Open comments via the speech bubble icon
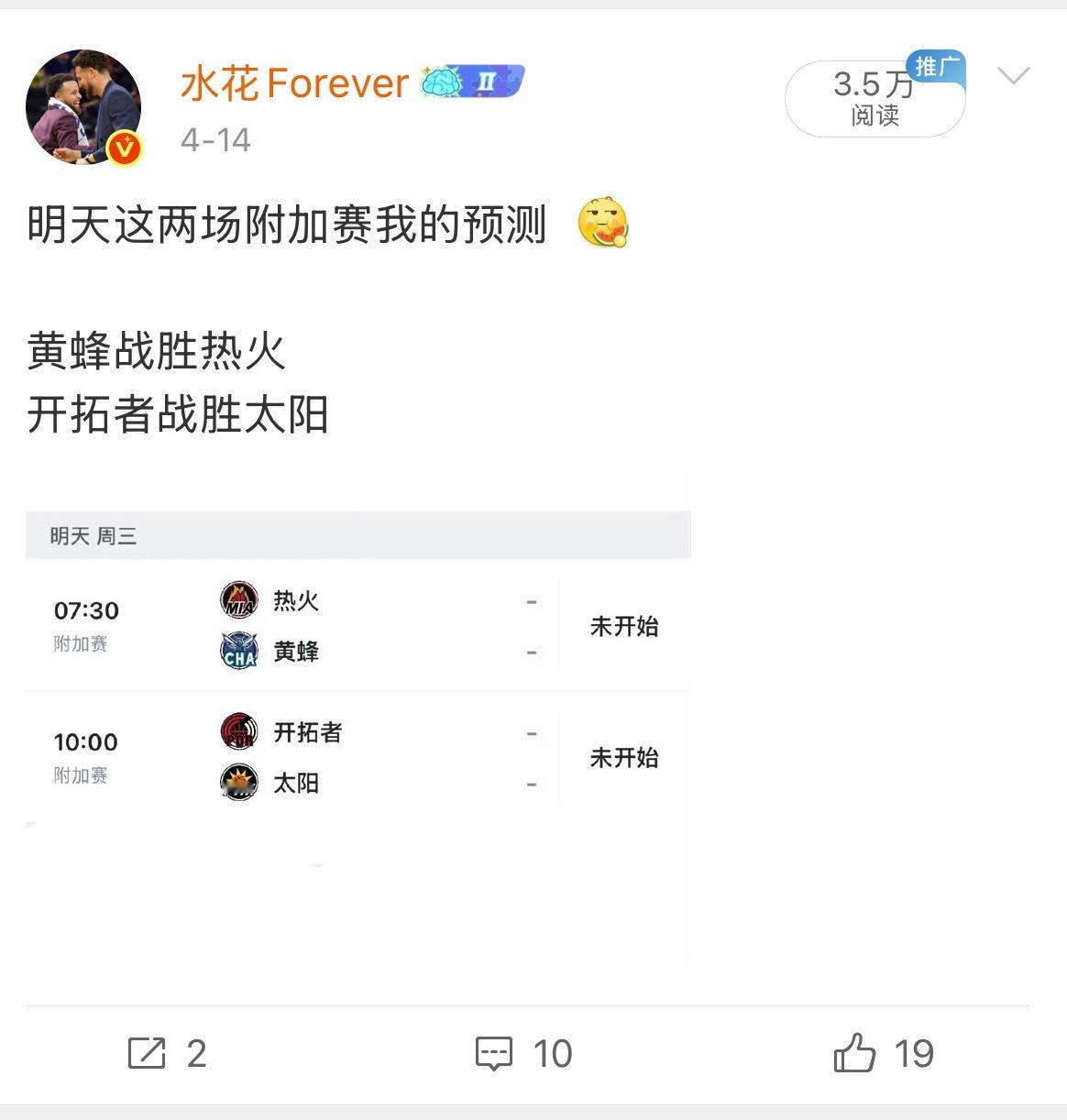This screenshot has width=1067, height=1120. coord(495,1054)
